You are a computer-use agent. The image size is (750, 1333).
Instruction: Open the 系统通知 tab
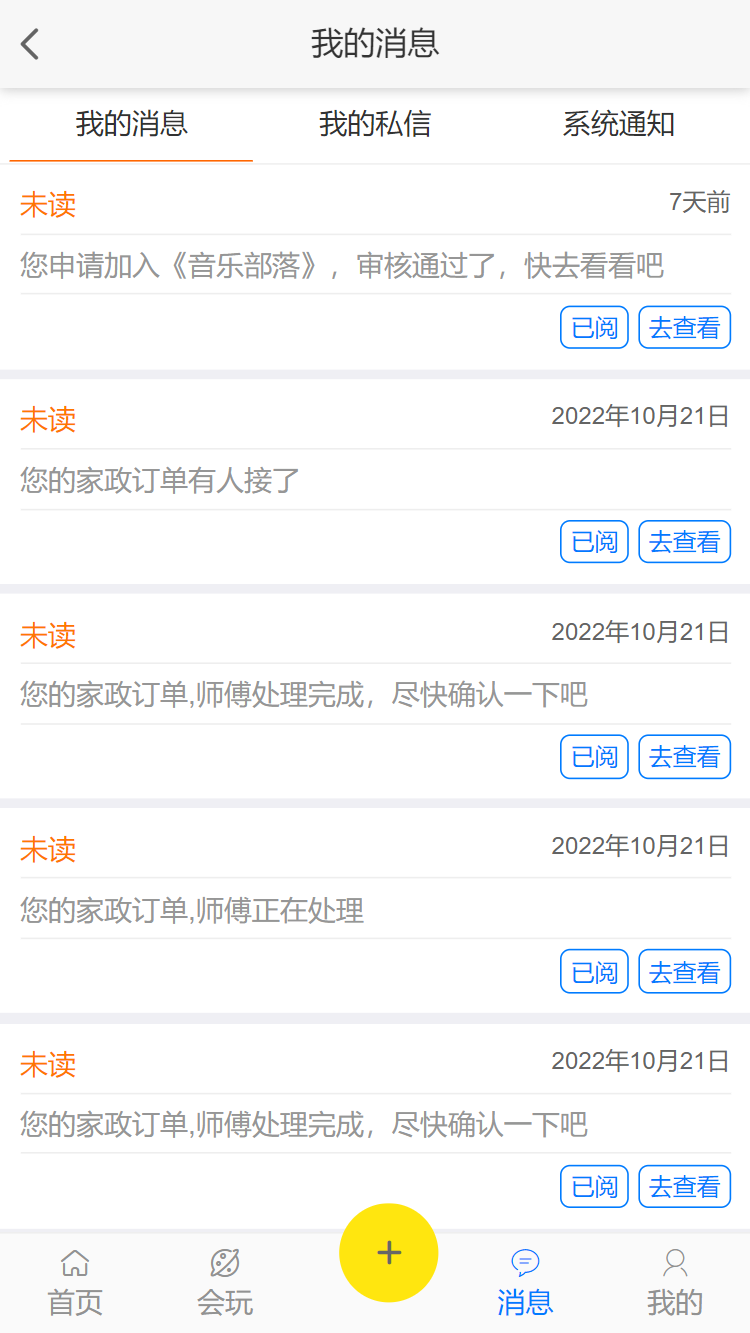pyautogui.click(x=619, y=124)
